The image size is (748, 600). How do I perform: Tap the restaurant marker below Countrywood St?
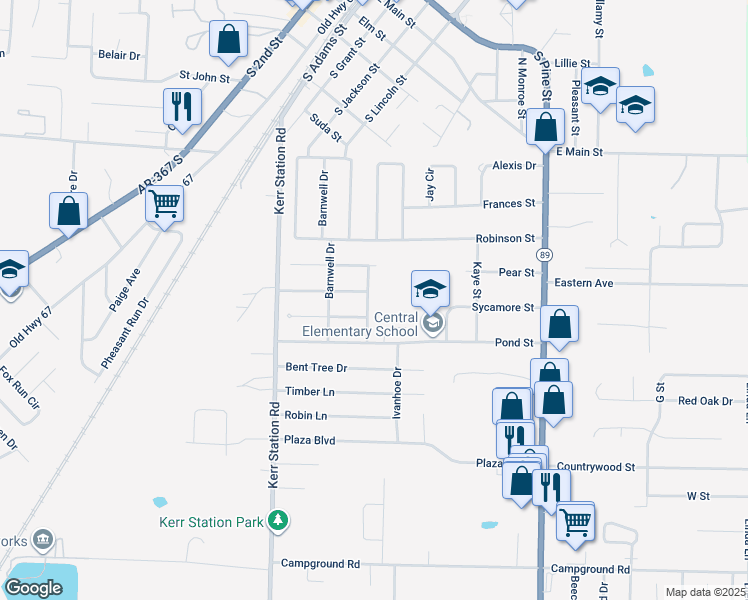pyautogui.click(x=552, y=490)
